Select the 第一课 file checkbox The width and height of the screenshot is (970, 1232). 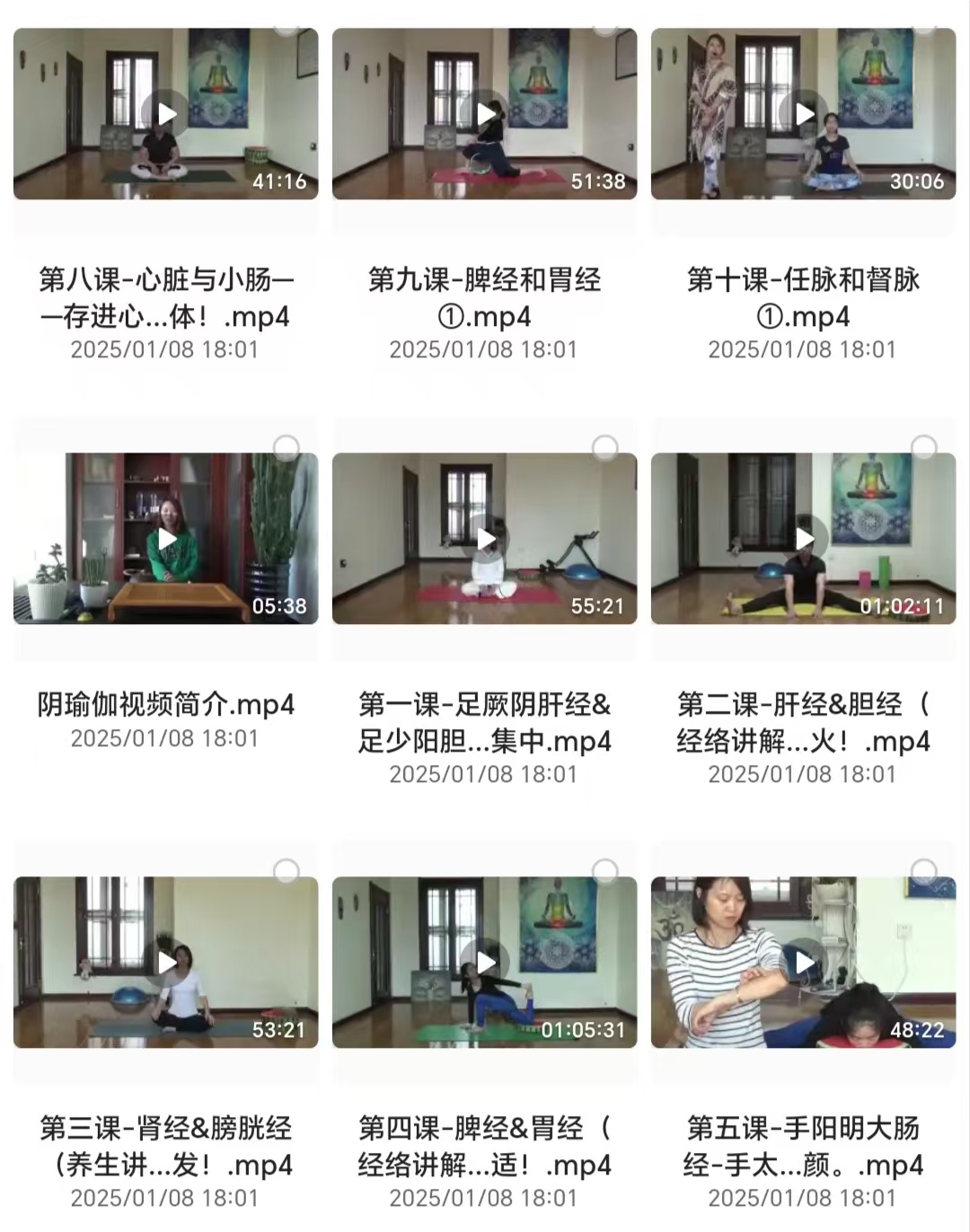(x=605, y=447)
